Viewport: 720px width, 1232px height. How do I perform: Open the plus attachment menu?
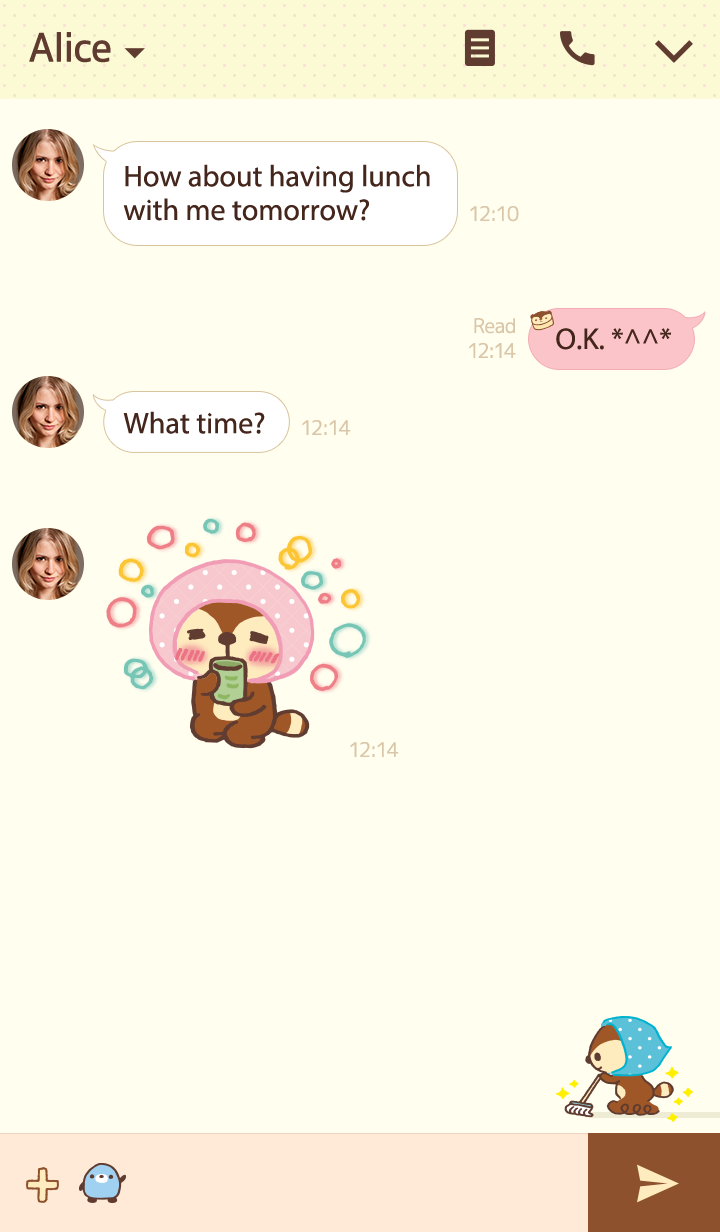click(42, 1184)
